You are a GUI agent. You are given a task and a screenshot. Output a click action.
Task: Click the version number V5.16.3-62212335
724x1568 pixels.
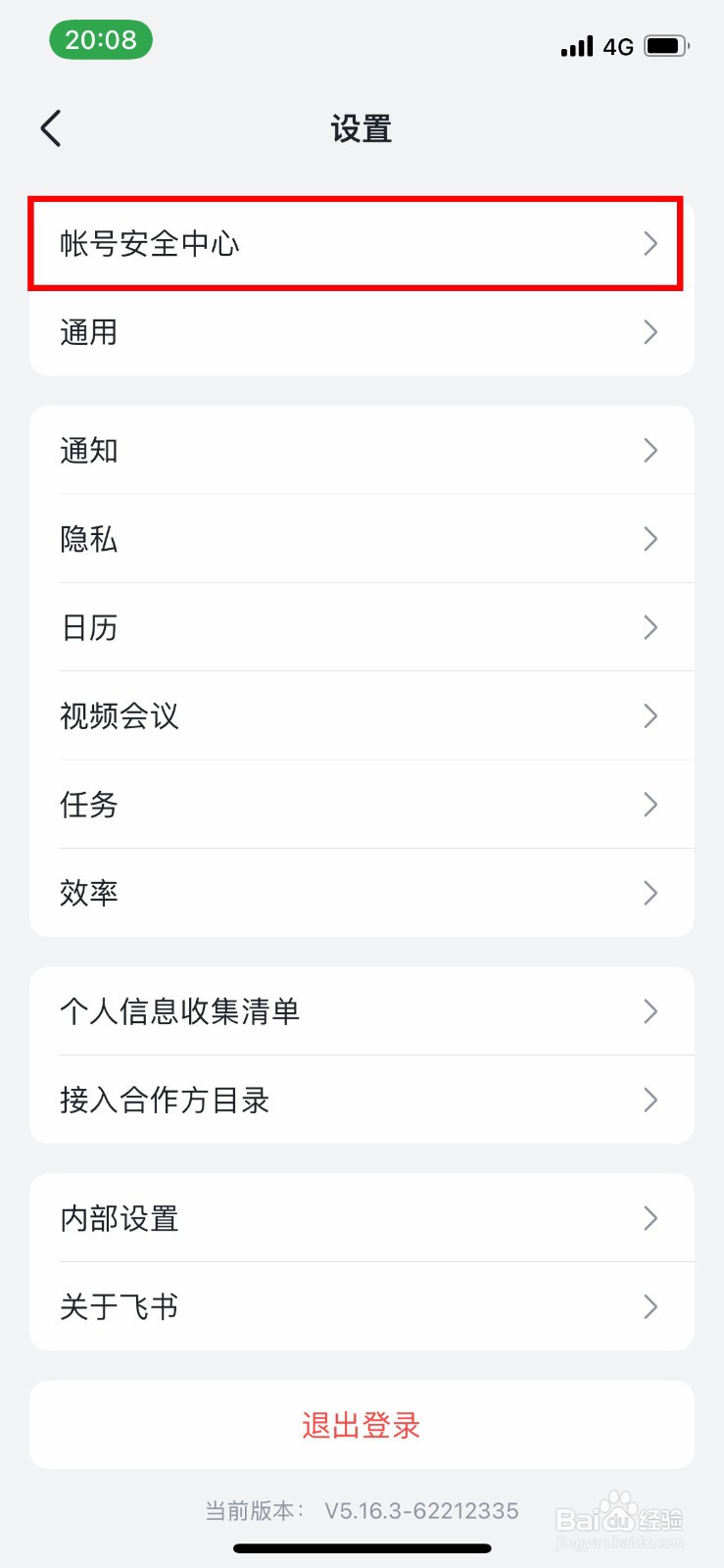pyautogui.click(x=421, y=1510)
